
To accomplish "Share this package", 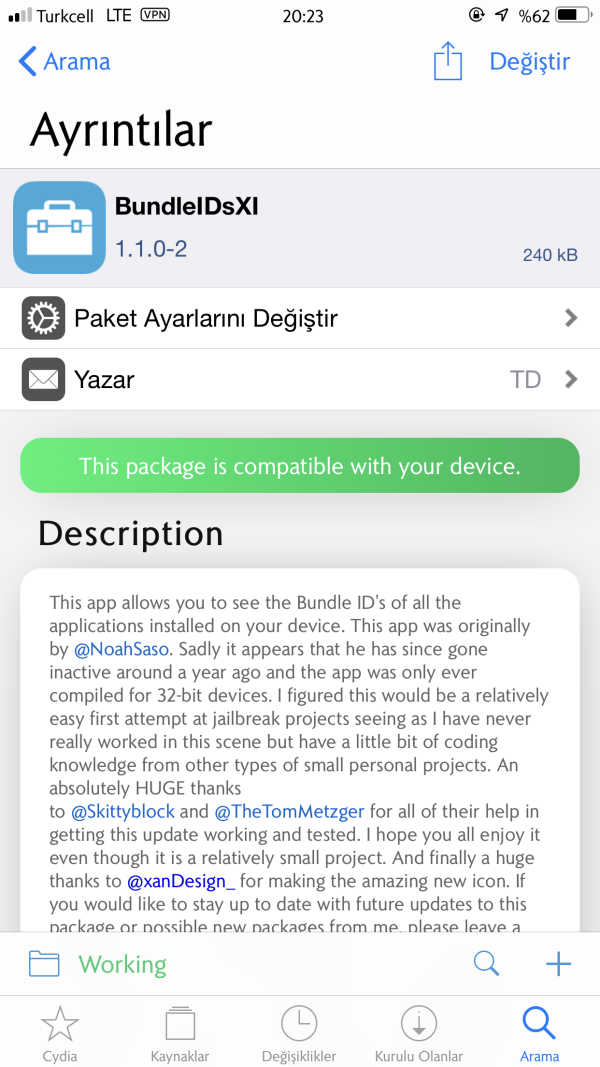I will click(448, 62).
